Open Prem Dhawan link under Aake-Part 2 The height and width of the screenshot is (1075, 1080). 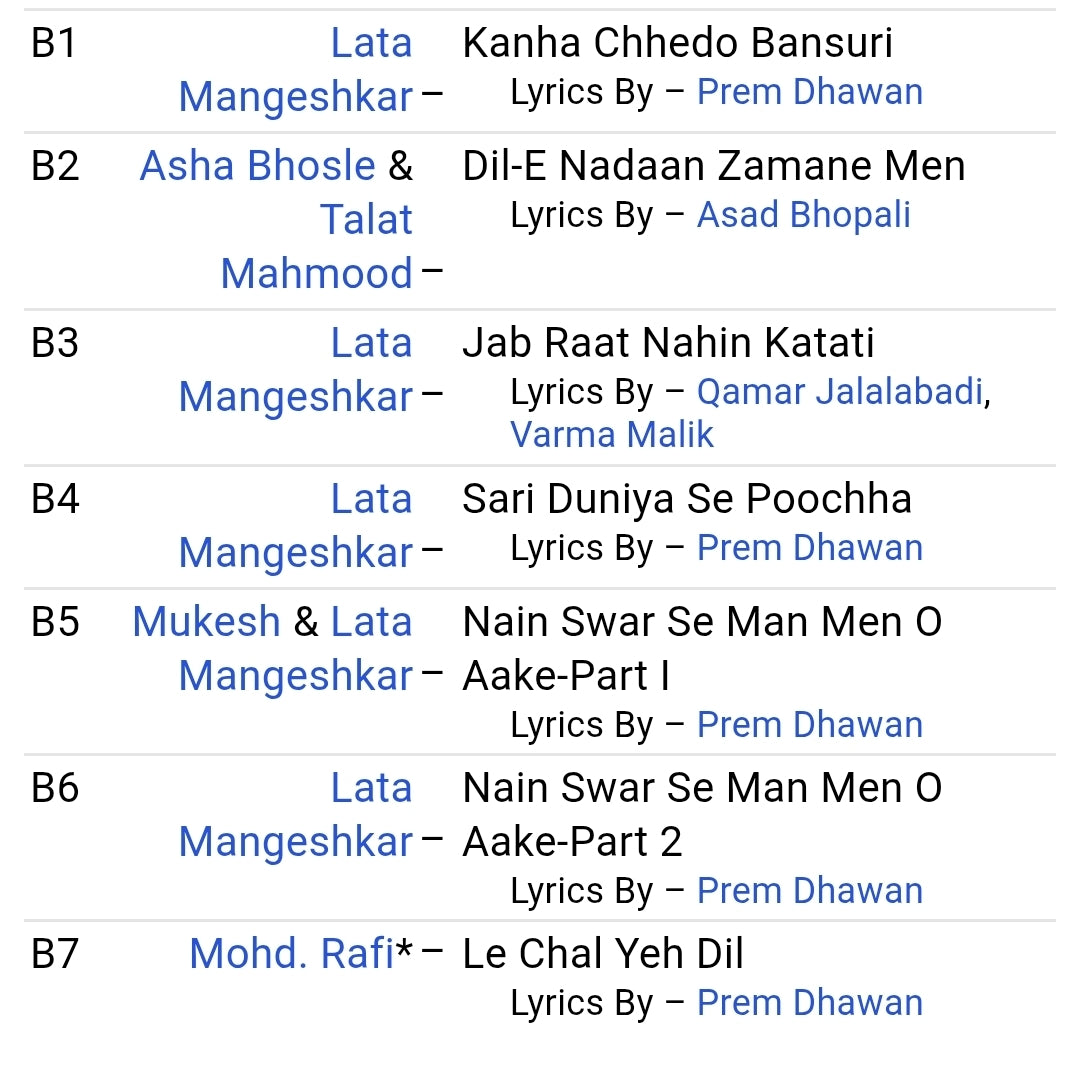[x=809, y=891]
